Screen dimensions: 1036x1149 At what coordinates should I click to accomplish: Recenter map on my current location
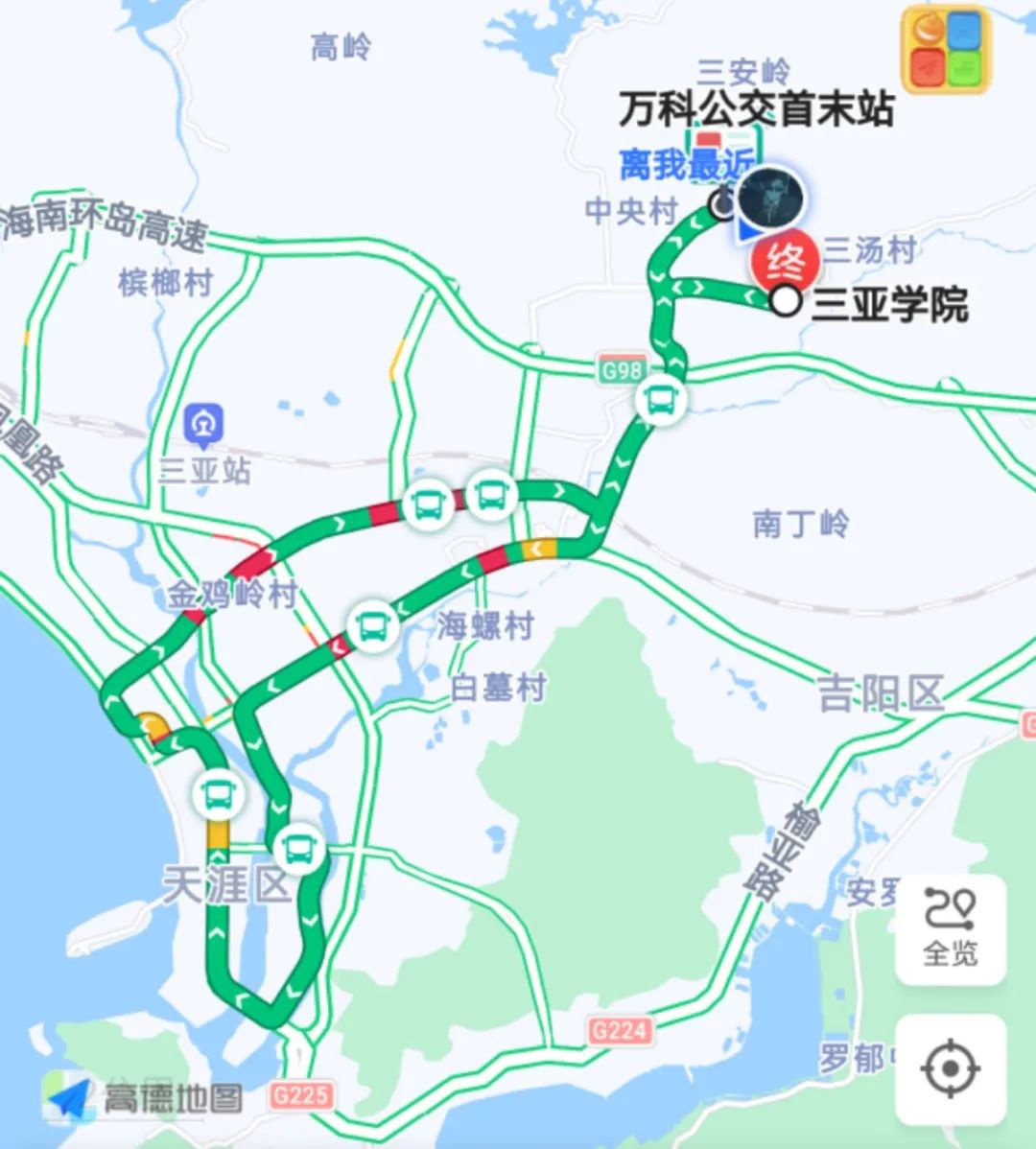[950, 1068]
